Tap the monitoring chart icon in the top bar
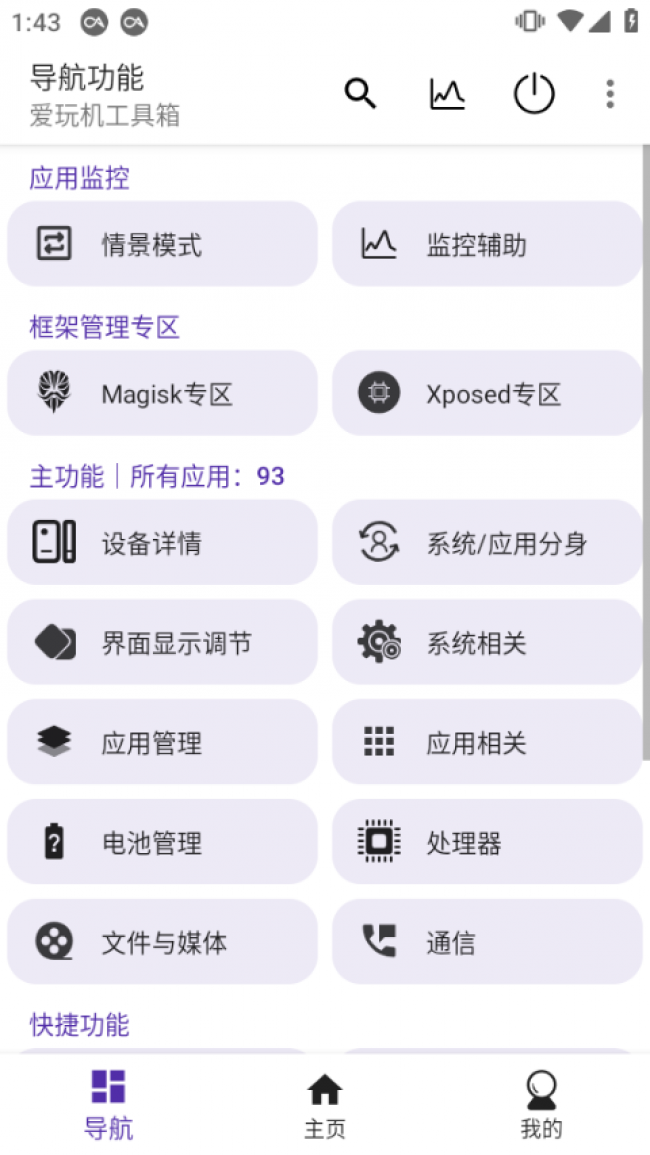The height and width of the screenshot is (1155, 650). 447,94
